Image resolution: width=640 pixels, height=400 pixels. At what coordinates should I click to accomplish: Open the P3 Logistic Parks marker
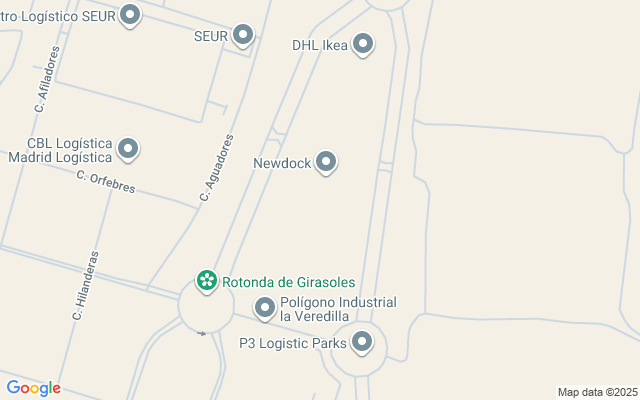pyautogui.click(x=362, y=343)
